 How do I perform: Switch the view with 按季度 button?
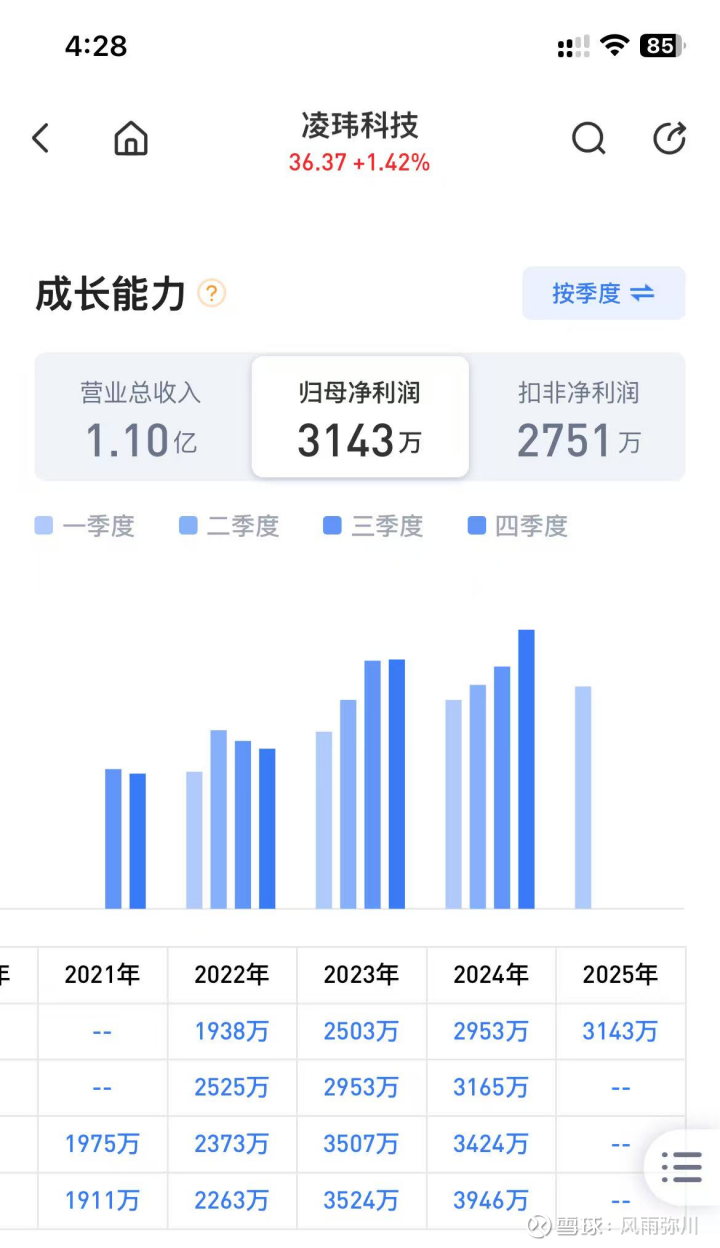pyautogui.click(x=604, y=293)
